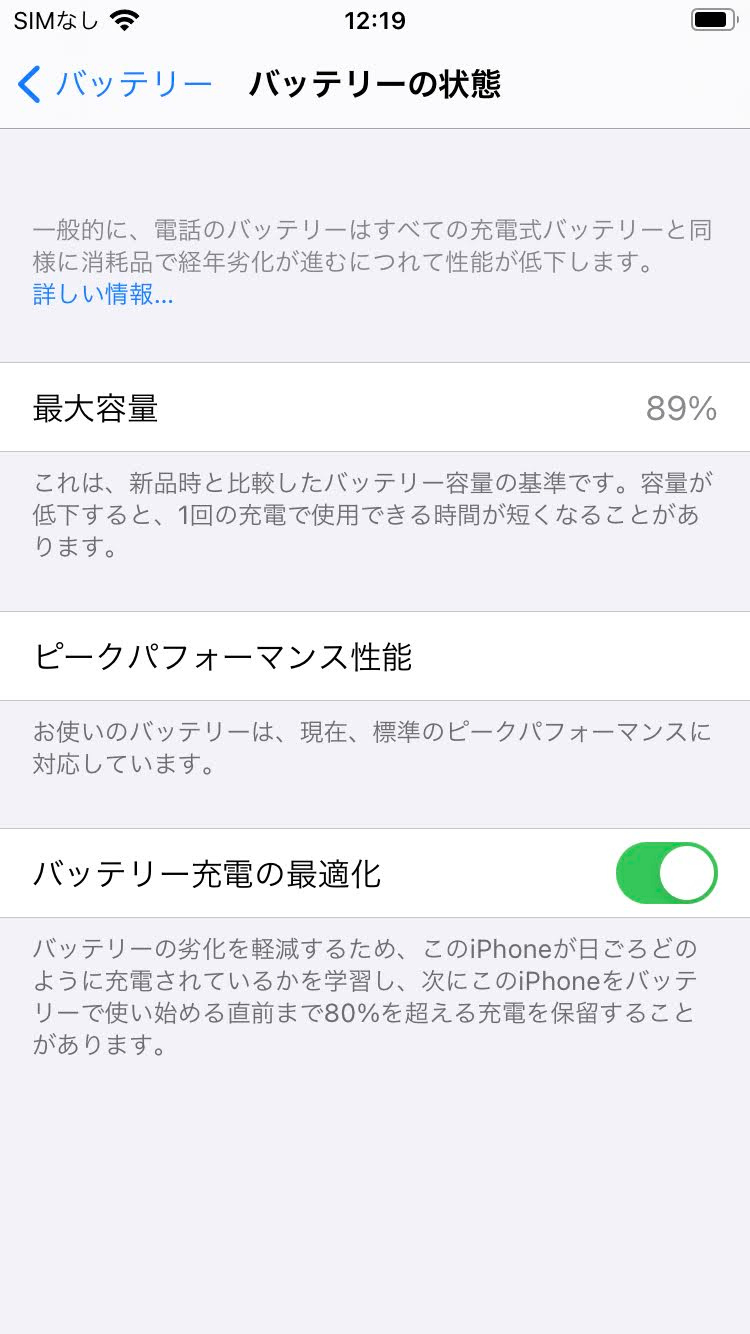Select the 89% capacity value
750x1334 pixels.
(681, 407)
